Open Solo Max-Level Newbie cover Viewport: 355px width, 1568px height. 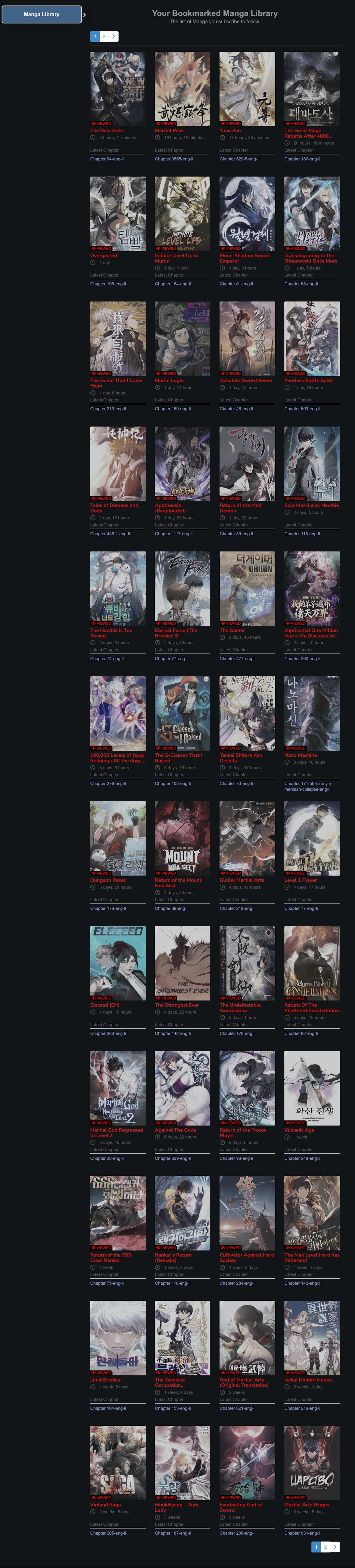[312, 463]
